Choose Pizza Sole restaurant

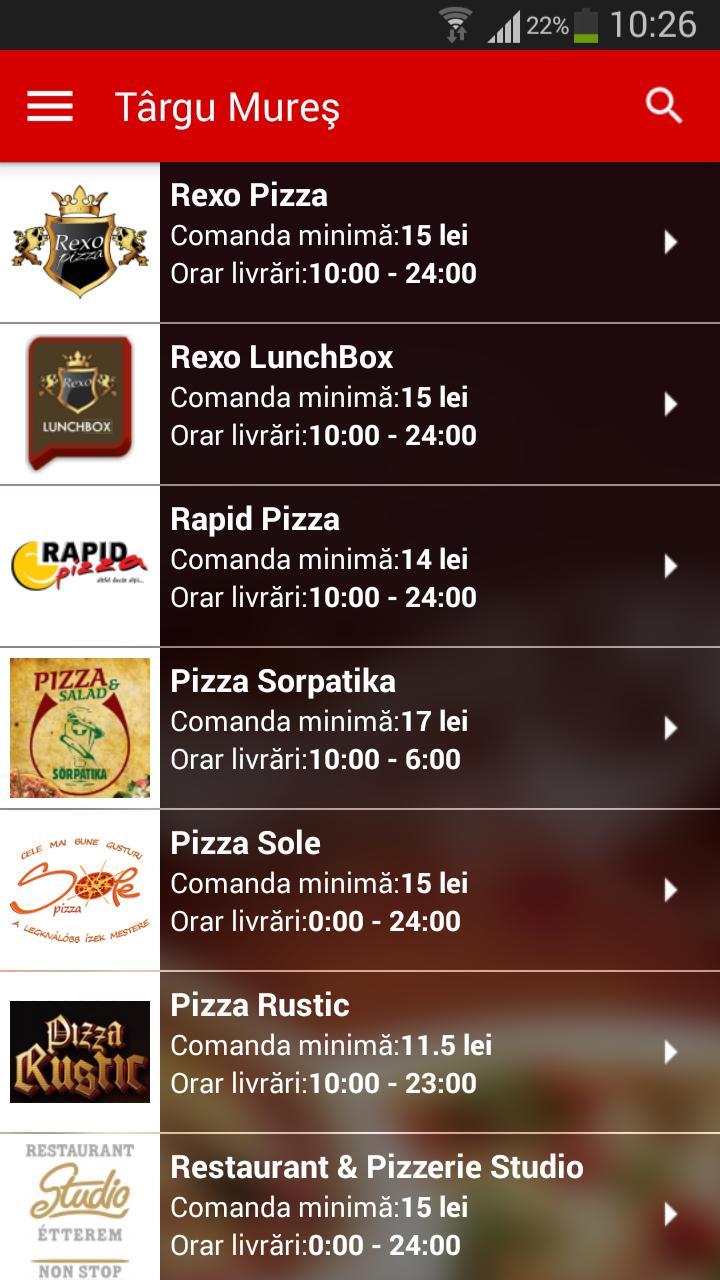coord(400,890)
